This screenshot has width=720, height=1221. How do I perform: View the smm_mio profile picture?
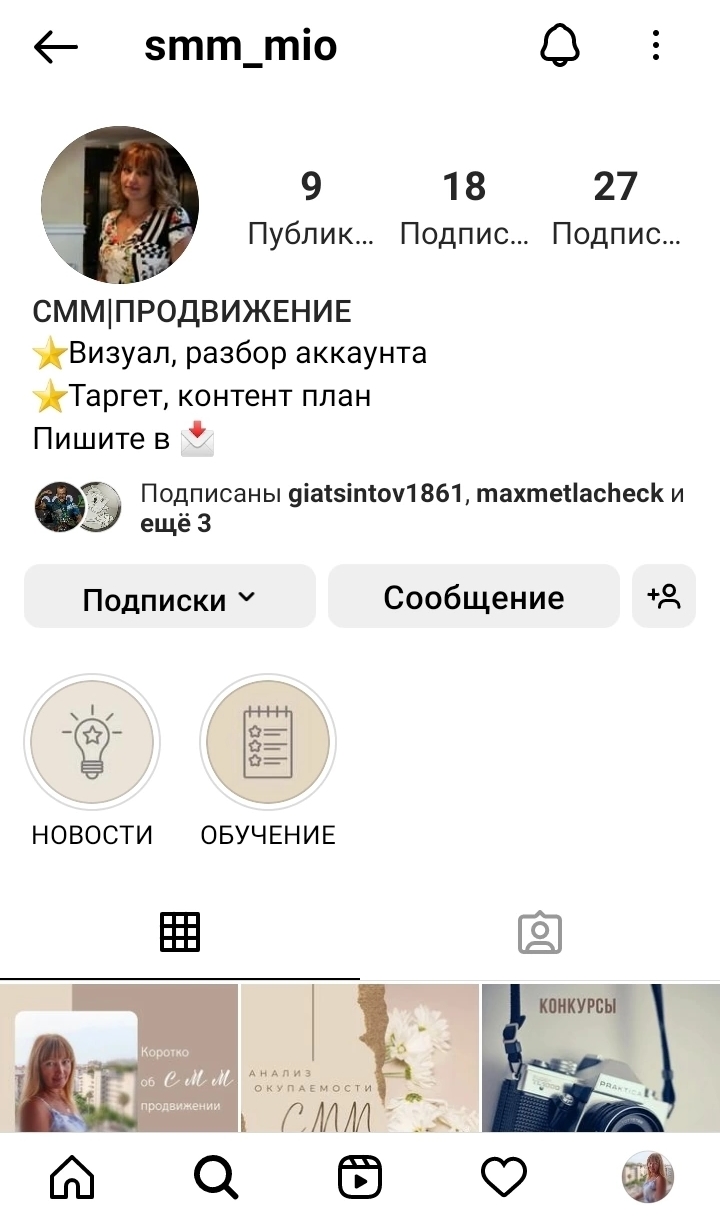120,205
